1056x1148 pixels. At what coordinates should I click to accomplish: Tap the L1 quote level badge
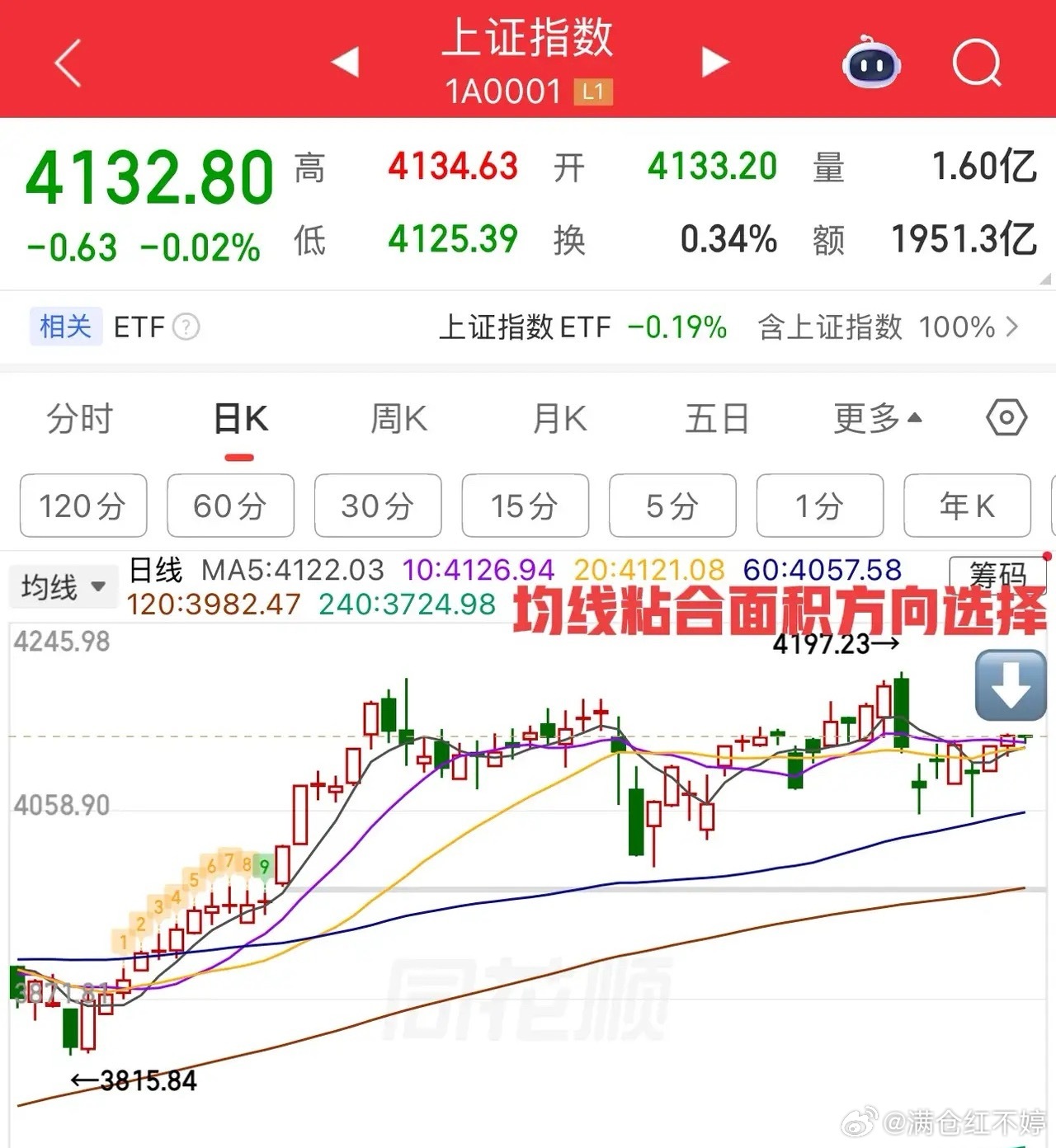(x=592, y=92)
